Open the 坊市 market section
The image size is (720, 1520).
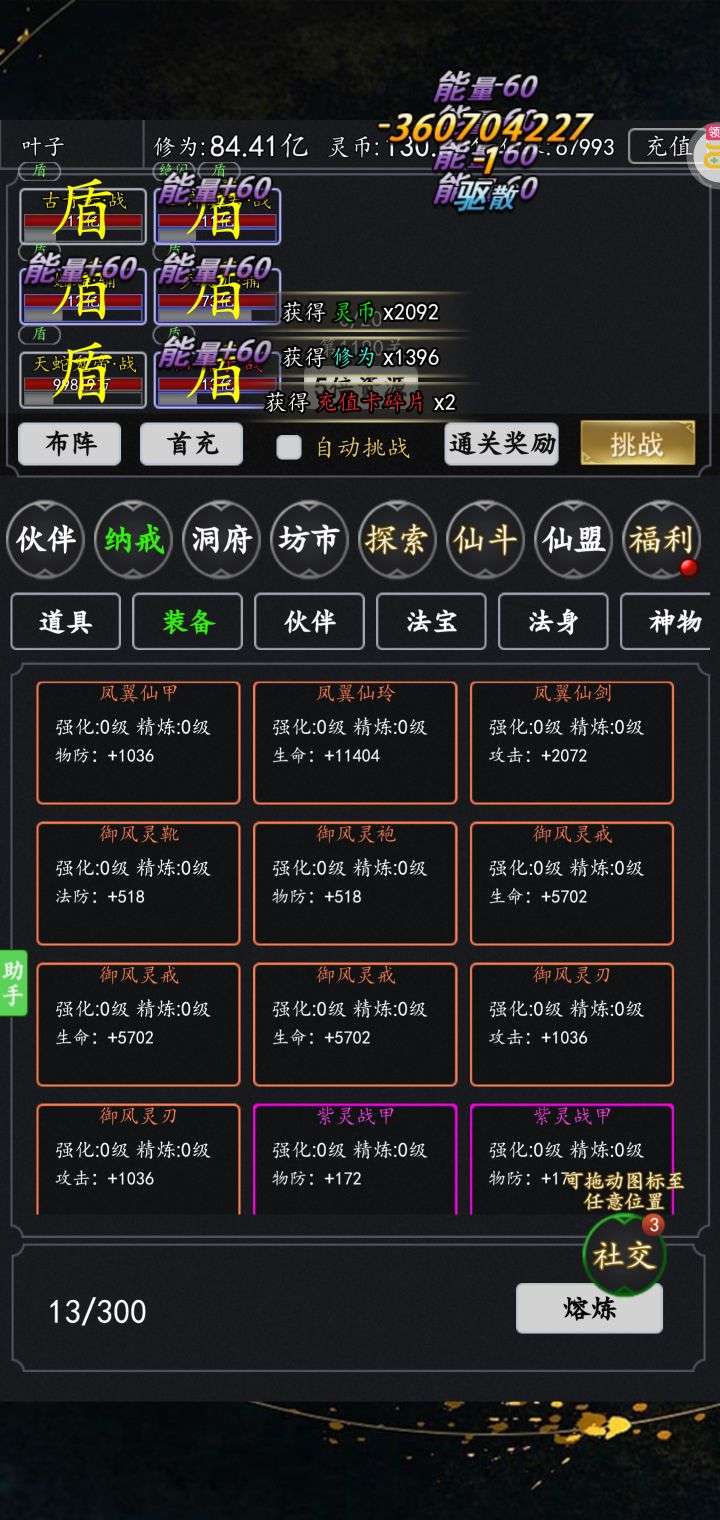pyautogui.click(x=309, y=540)
